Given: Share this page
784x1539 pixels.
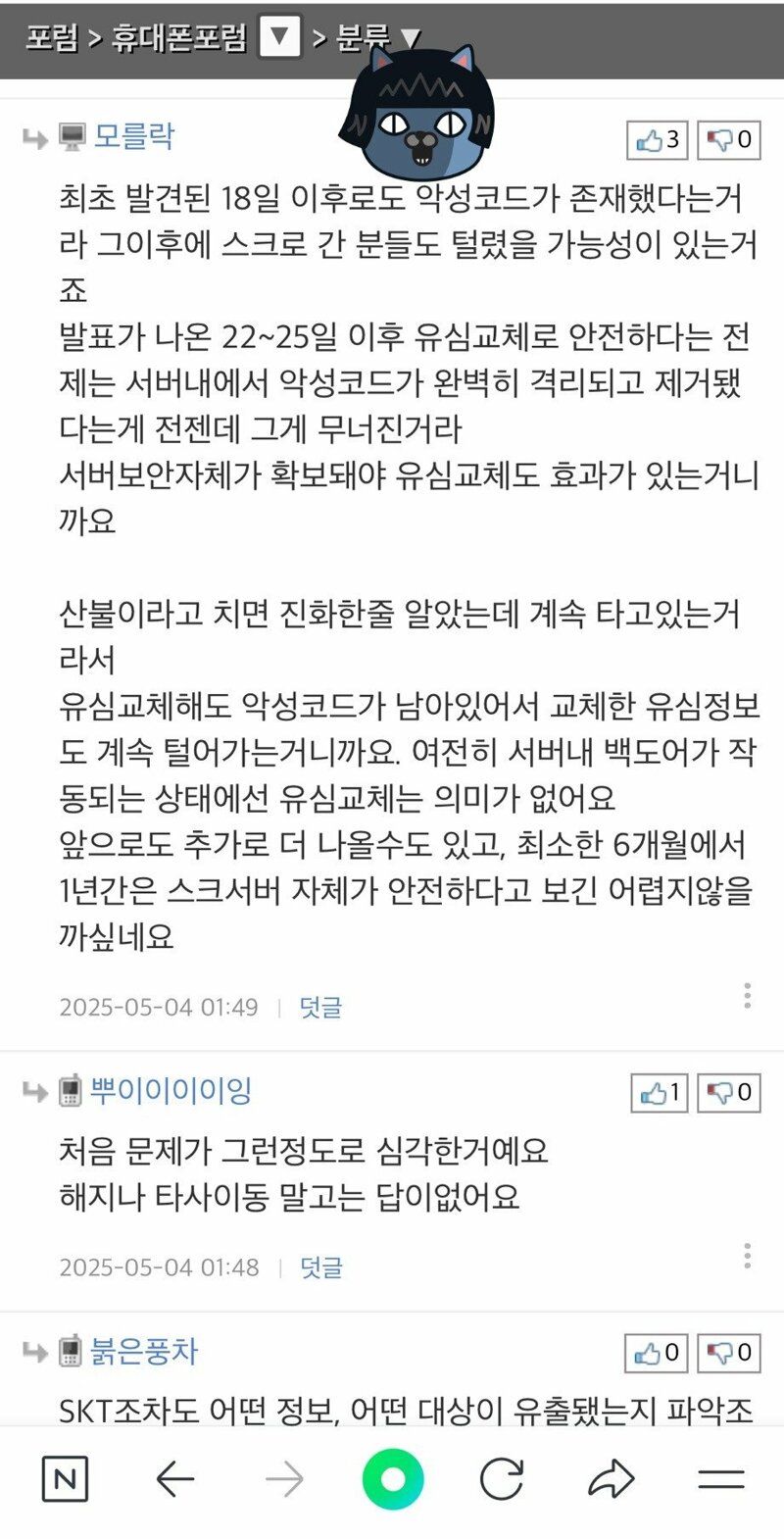Looking at the screenshot, I should point(611,1479).
